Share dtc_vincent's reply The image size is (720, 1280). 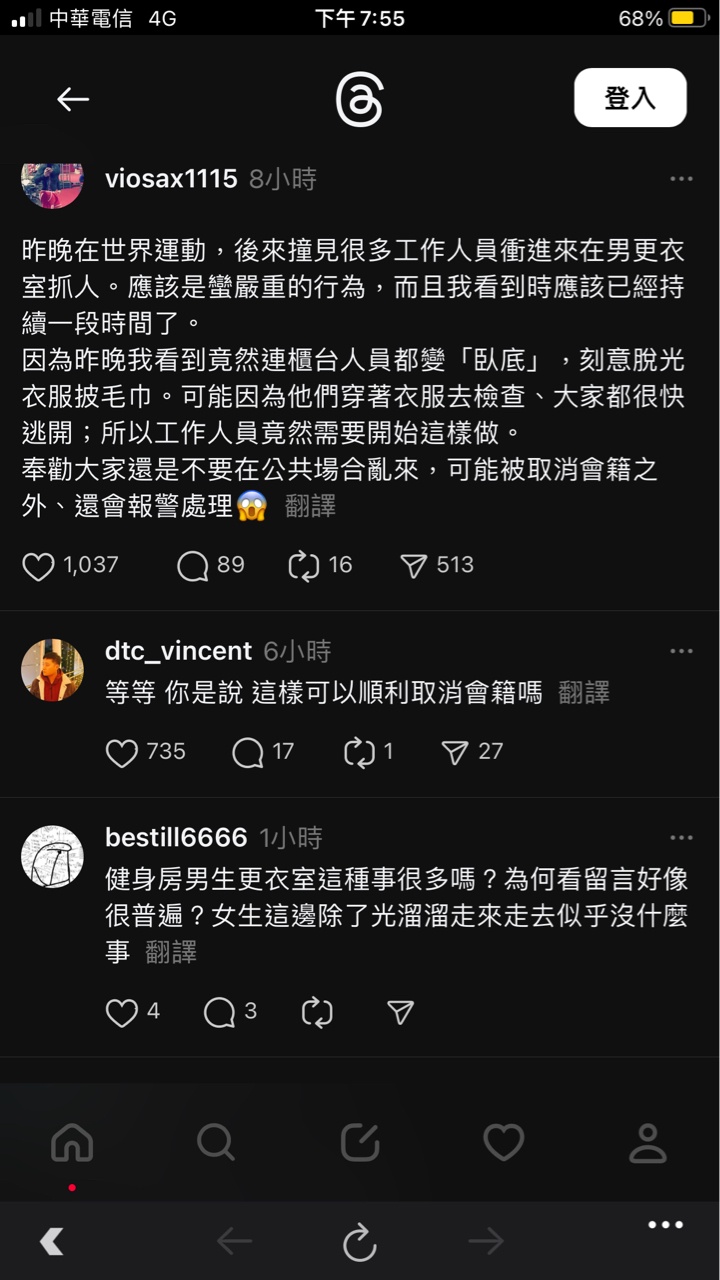456,752
